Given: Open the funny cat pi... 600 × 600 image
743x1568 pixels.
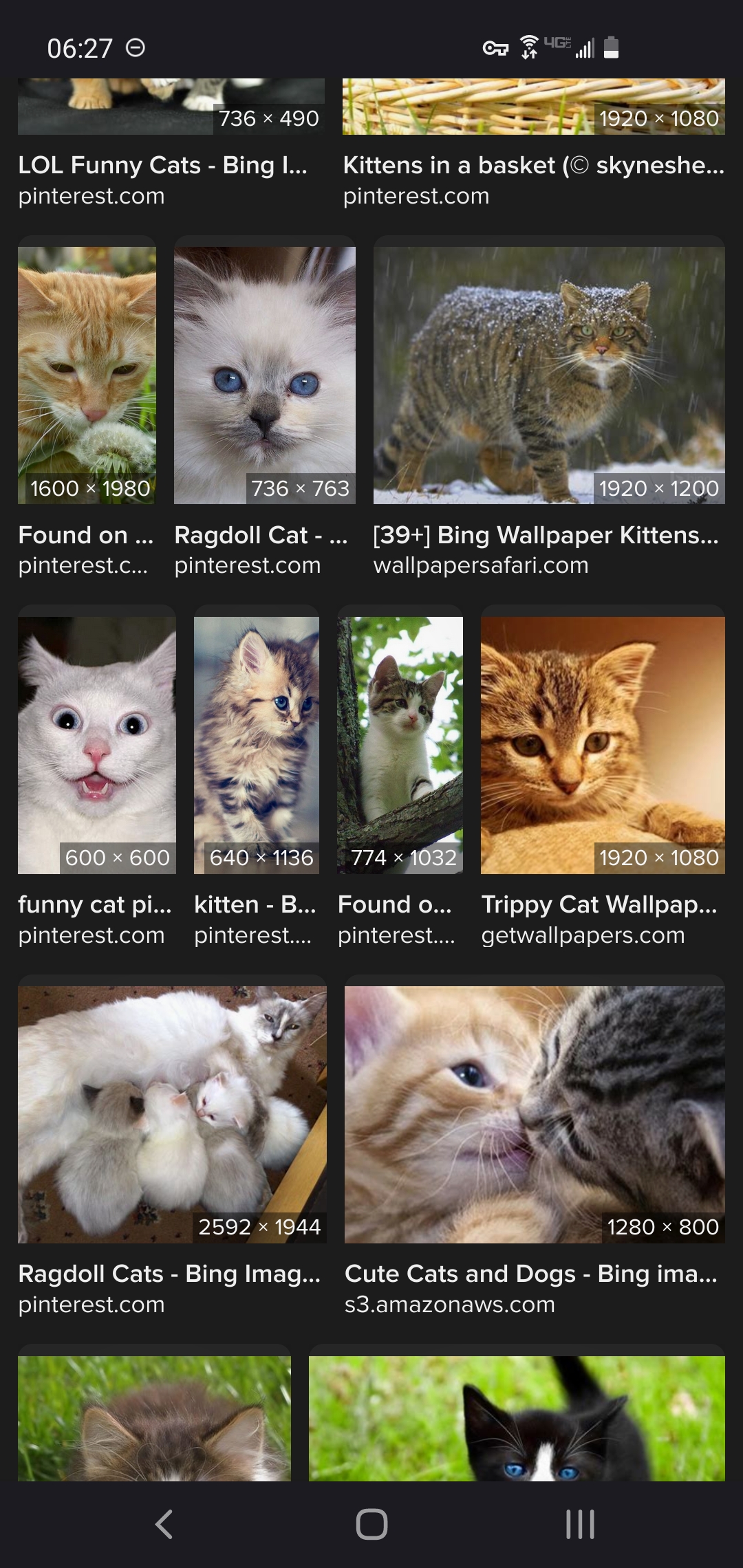Looking at the screenshot, I should click(x=97, y=745).
